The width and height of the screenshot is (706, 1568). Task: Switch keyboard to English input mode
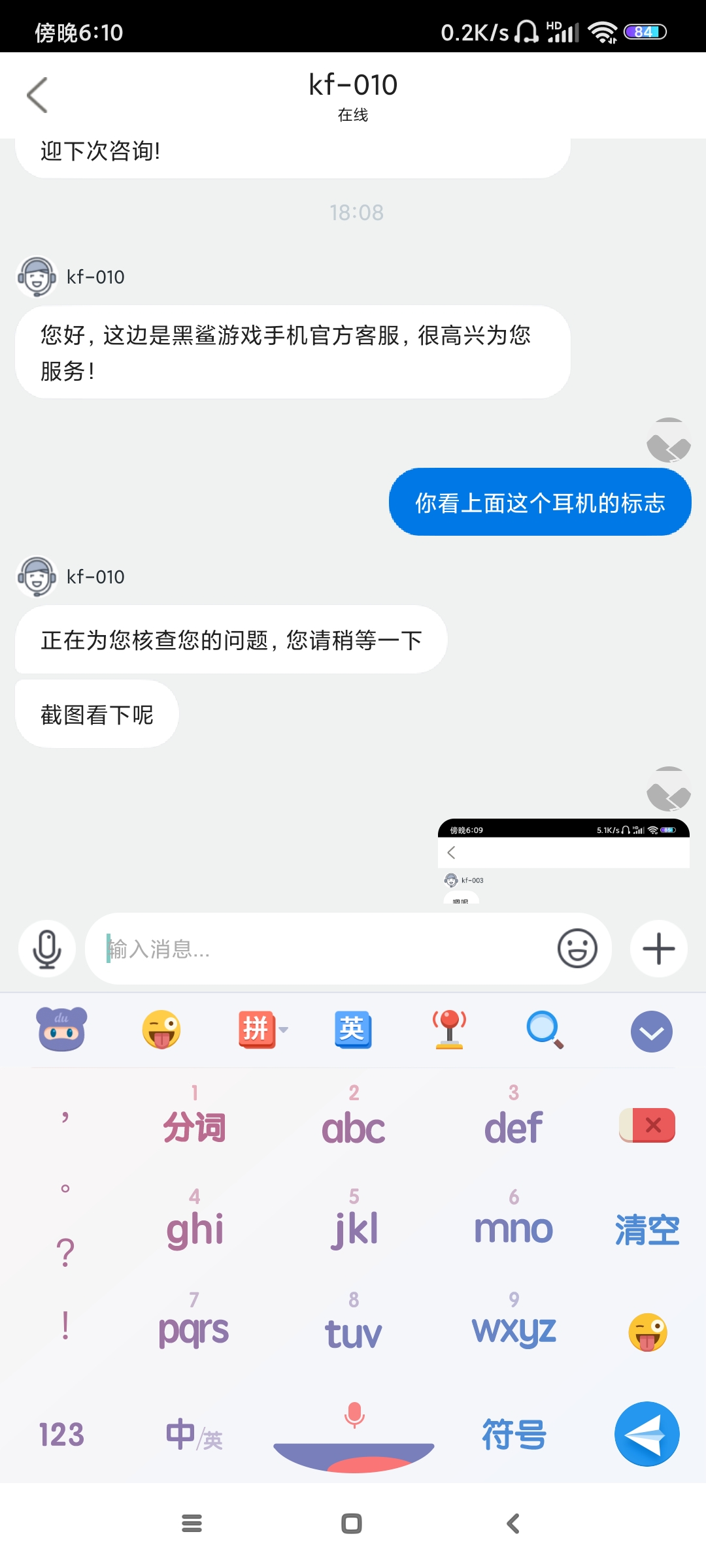tap(353, 1030)
